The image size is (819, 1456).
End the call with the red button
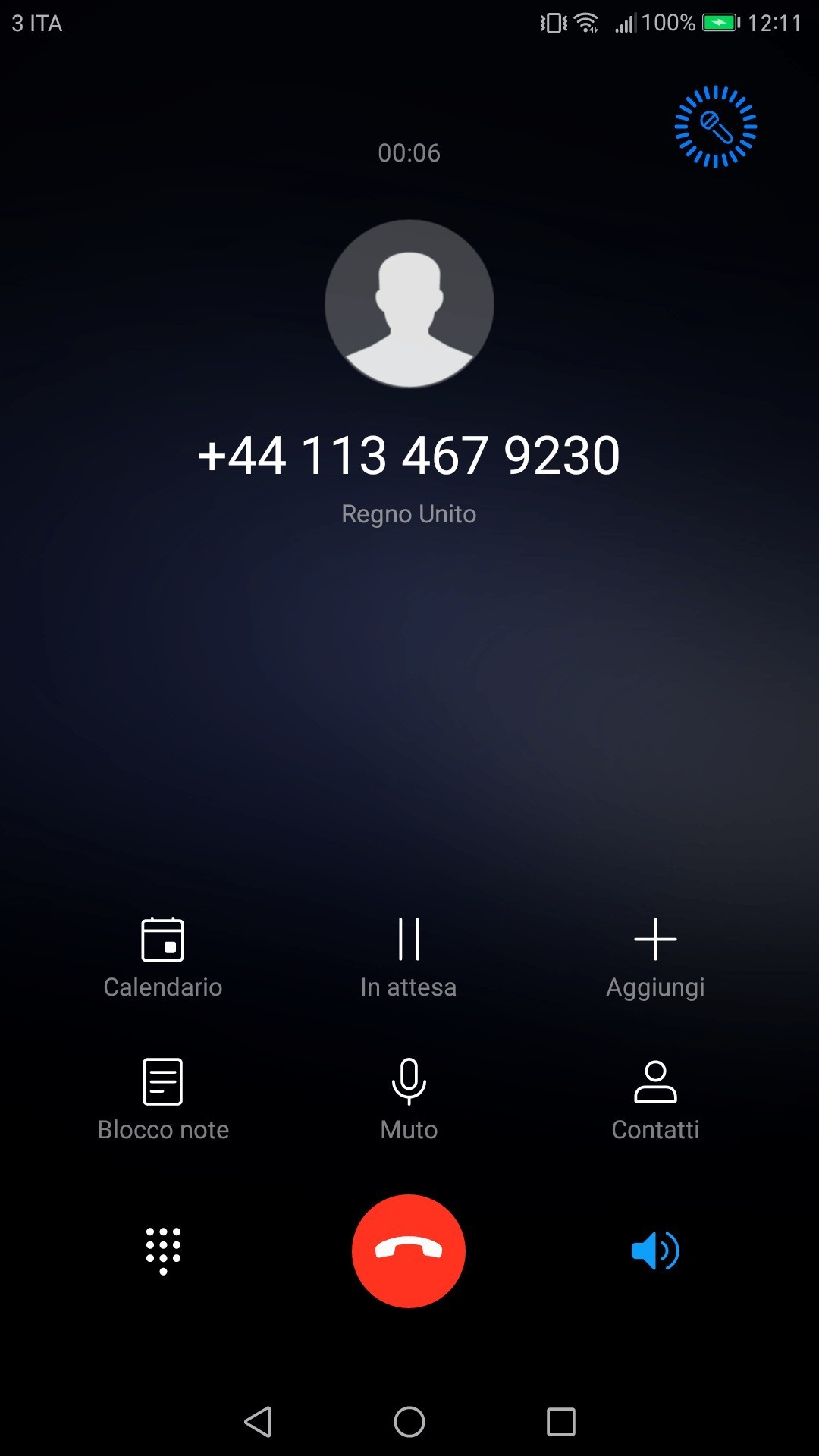tap(409, 1250)
